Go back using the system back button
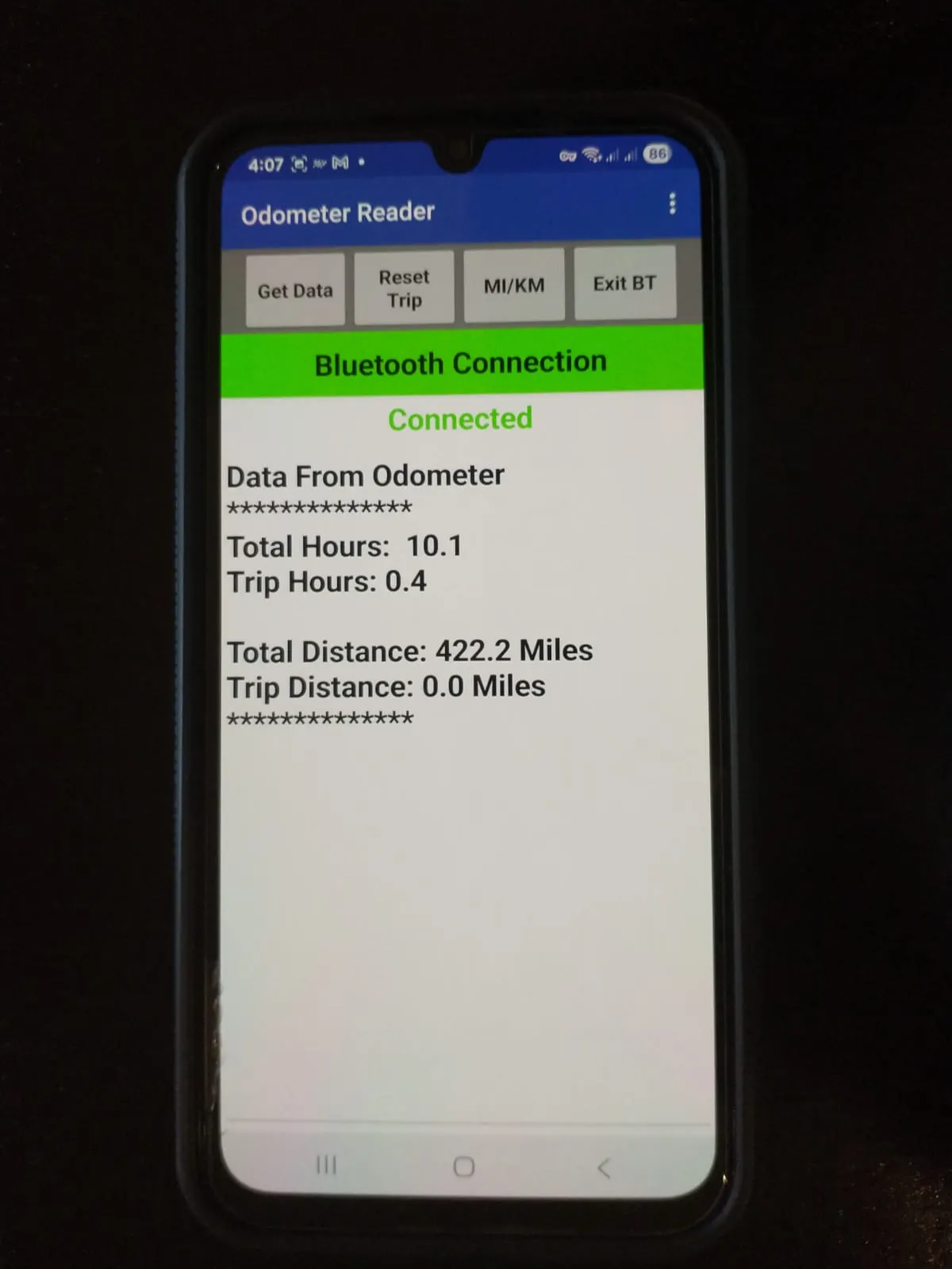This screenshot has height=1269, width=952. 604,1167
